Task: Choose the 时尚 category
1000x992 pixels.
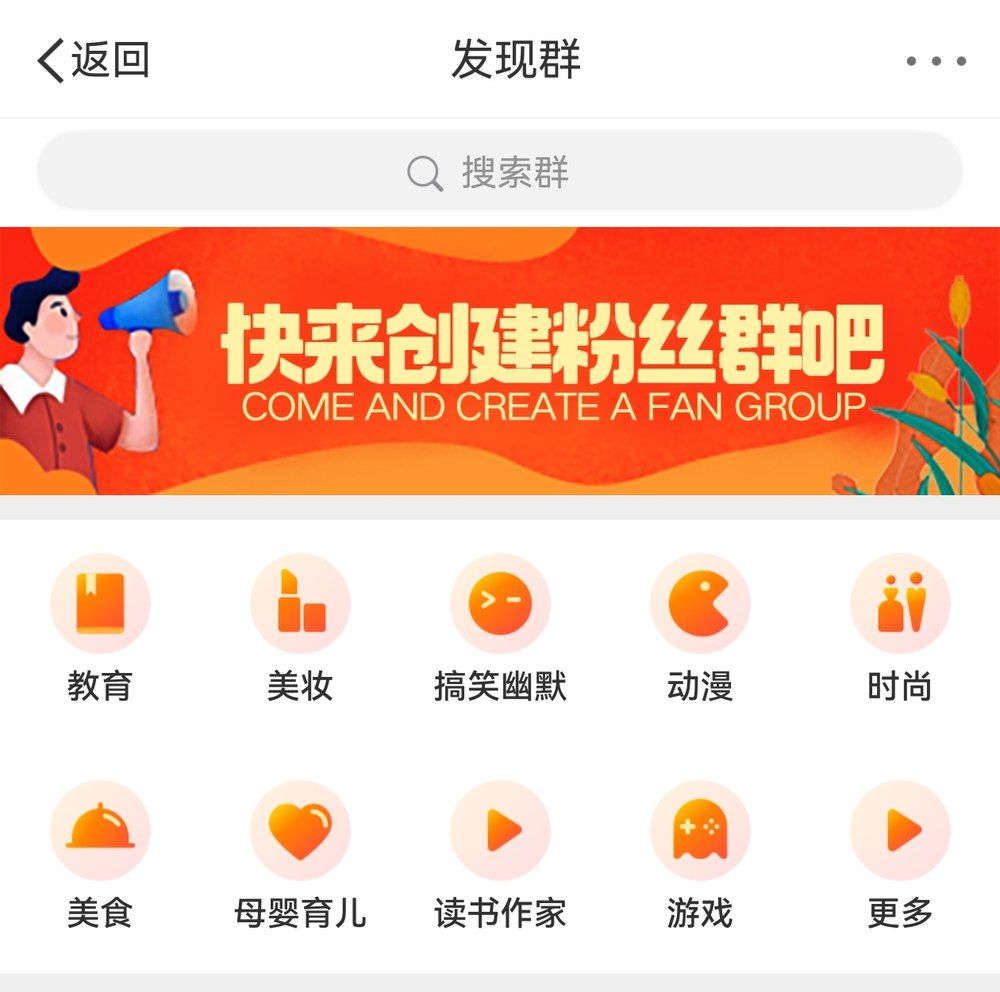Action: 900,625
